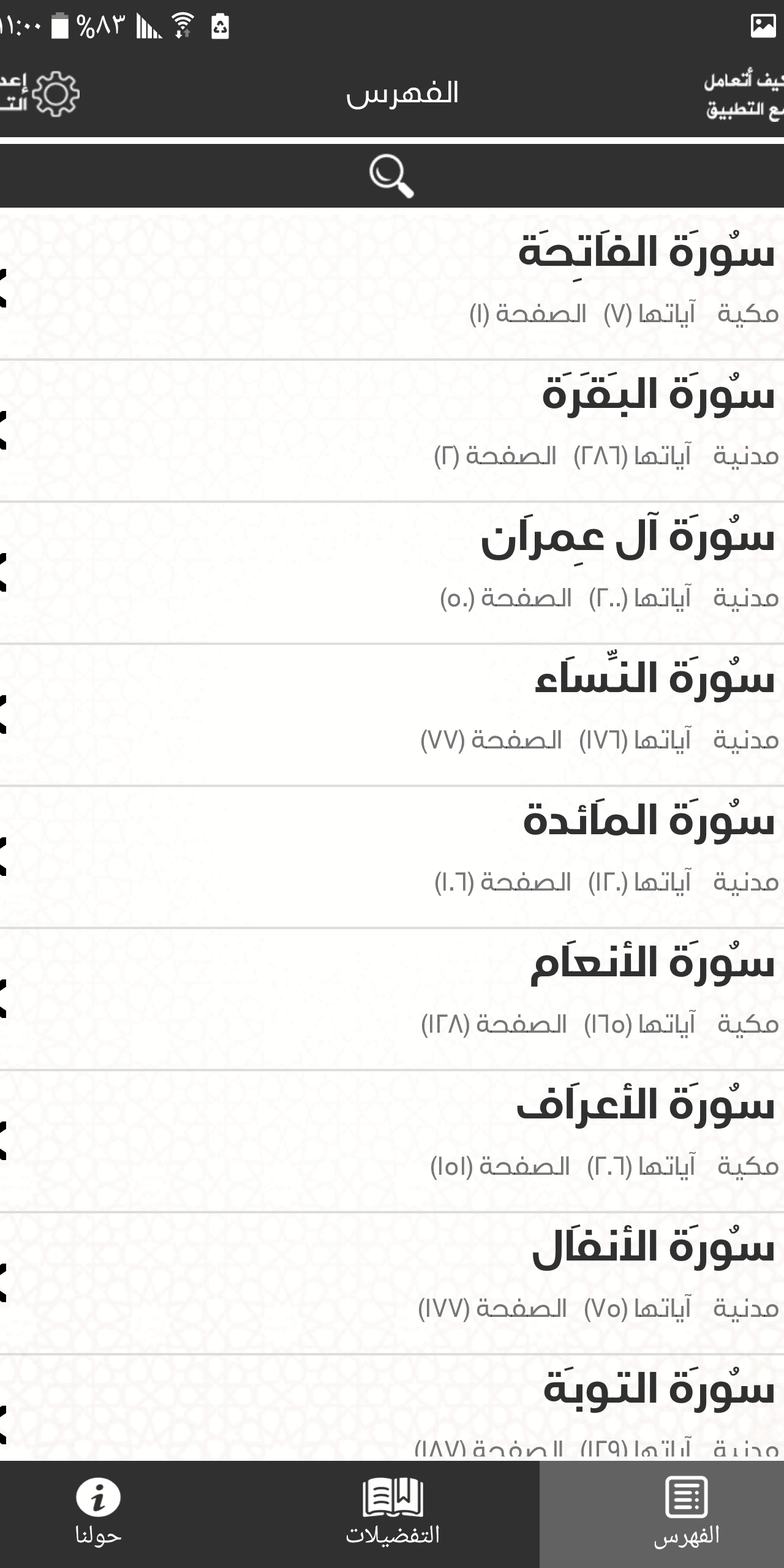Switch to the الفهرس tab
The width and height of the screenshot is (784, 1568).
(x=686, y=1513)
